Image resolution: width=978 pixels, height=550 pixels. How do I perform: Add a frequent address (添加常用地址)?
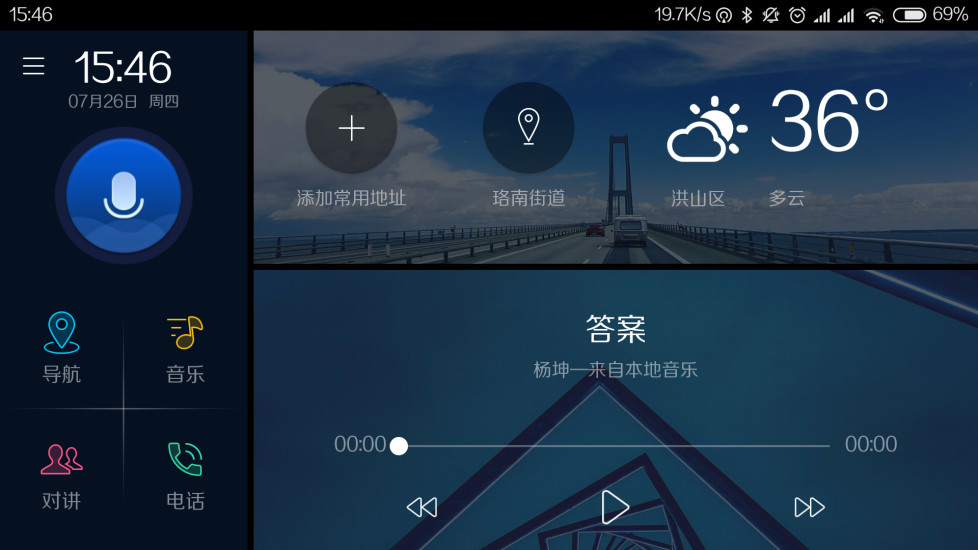click(351, 128)
